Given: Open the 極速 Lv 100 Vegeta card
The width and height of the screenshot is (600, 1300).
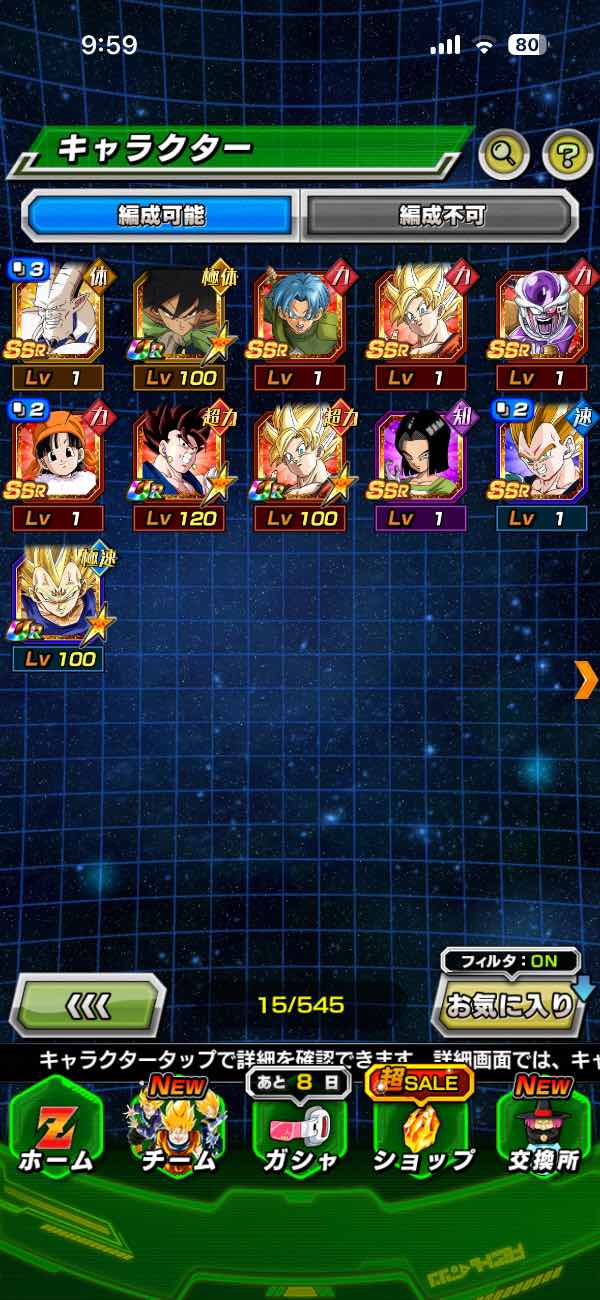Looking at the screenshot, I should (58, 608).
